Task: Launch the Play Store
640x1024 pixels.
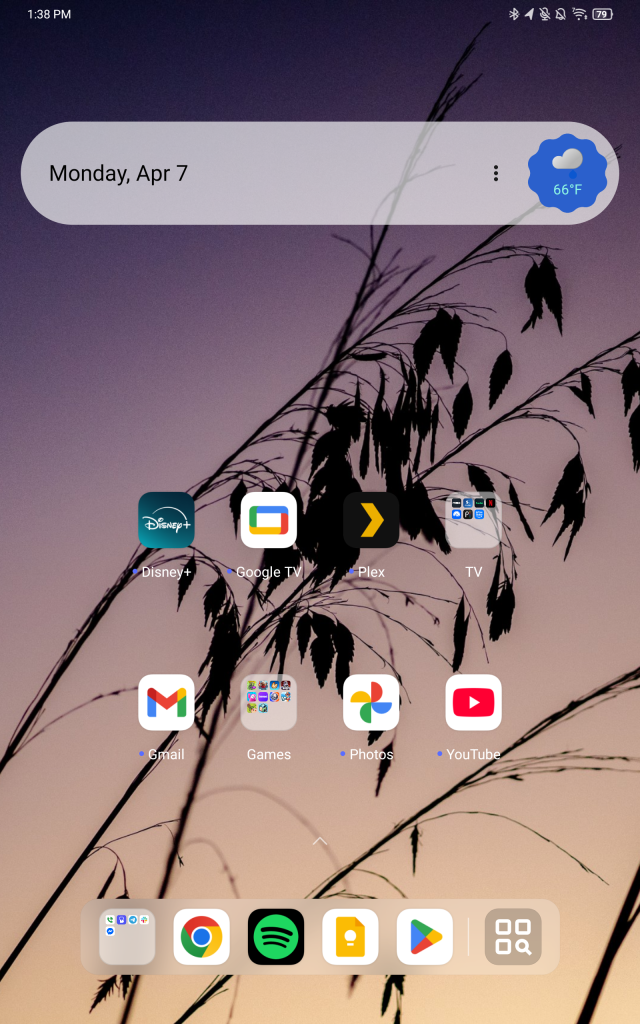Action: point(425,937)
